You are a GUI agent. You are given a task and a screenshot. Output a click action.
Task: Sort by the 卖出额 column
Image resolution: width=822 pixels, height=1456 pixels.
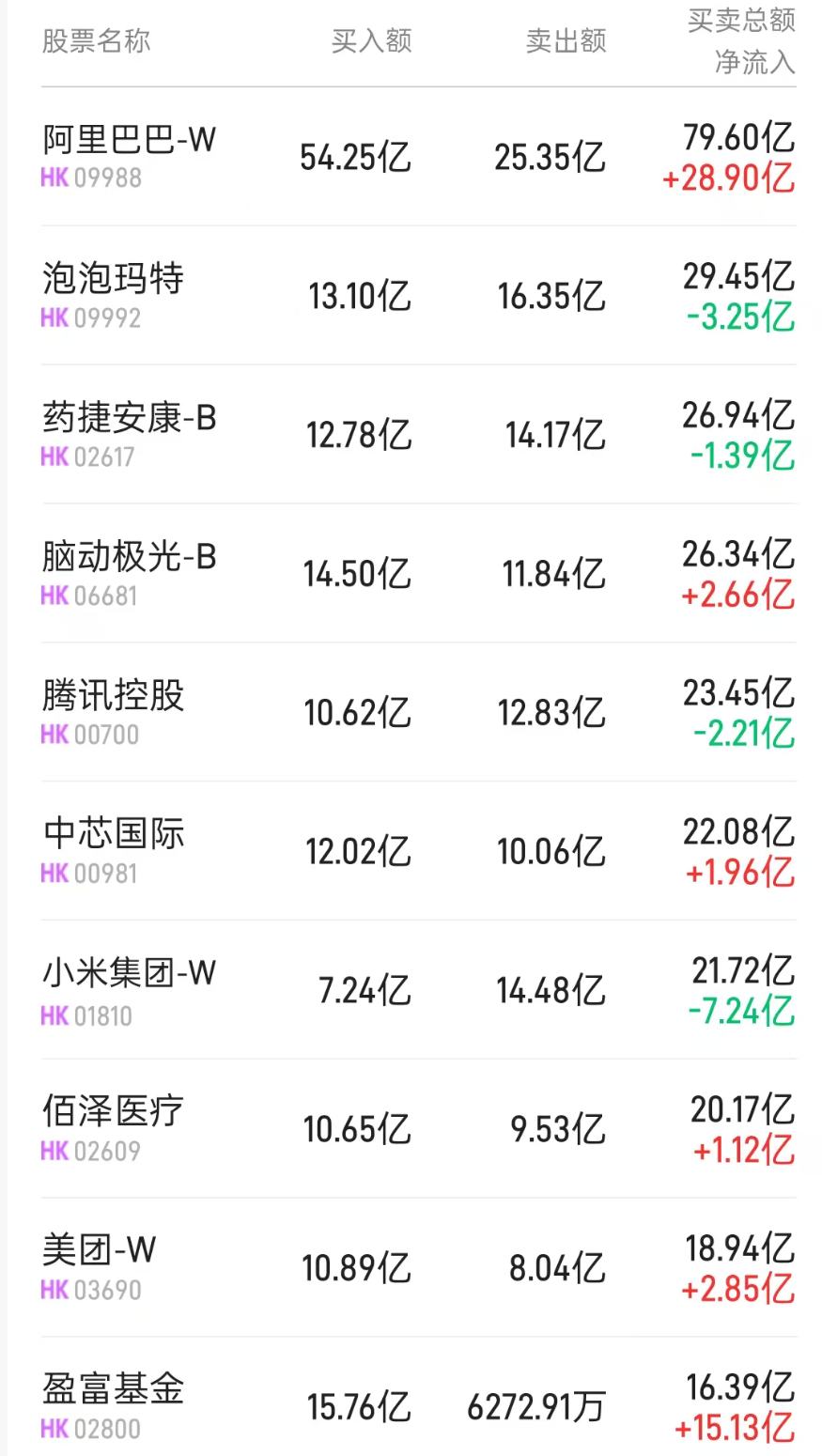pyautogui.click(x=566, y=40)
